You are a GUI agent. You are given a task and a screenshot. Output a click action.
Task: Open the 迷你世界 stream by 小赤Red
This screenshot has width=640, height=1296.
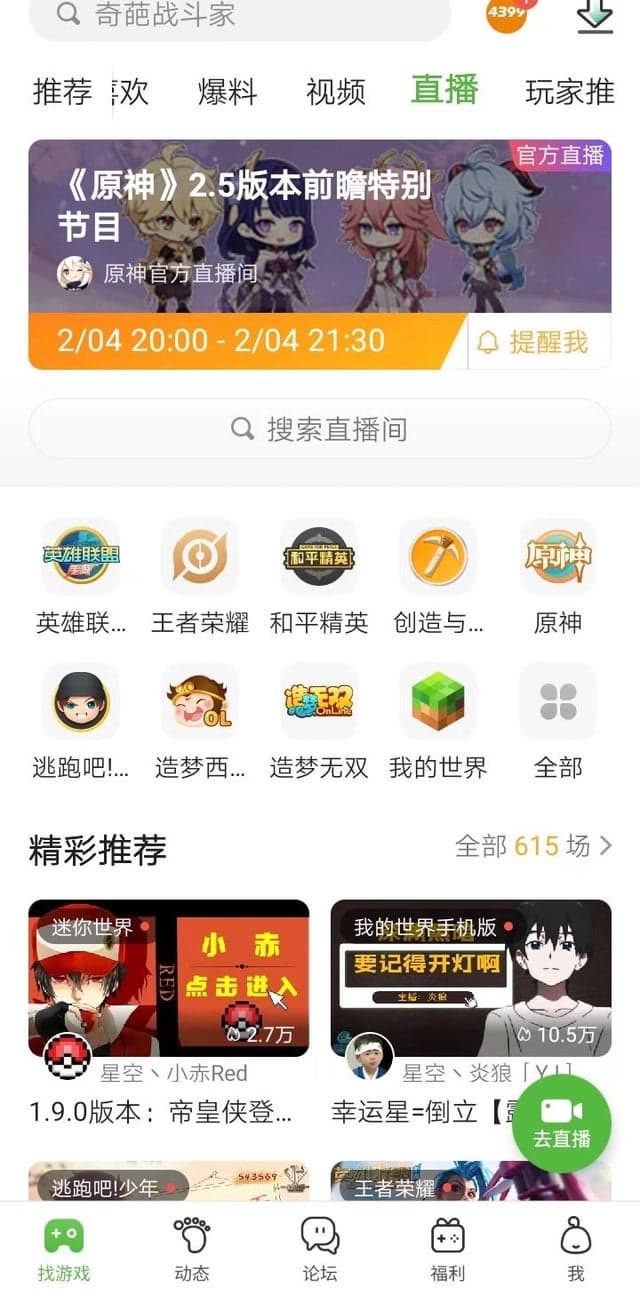[168, 978]
